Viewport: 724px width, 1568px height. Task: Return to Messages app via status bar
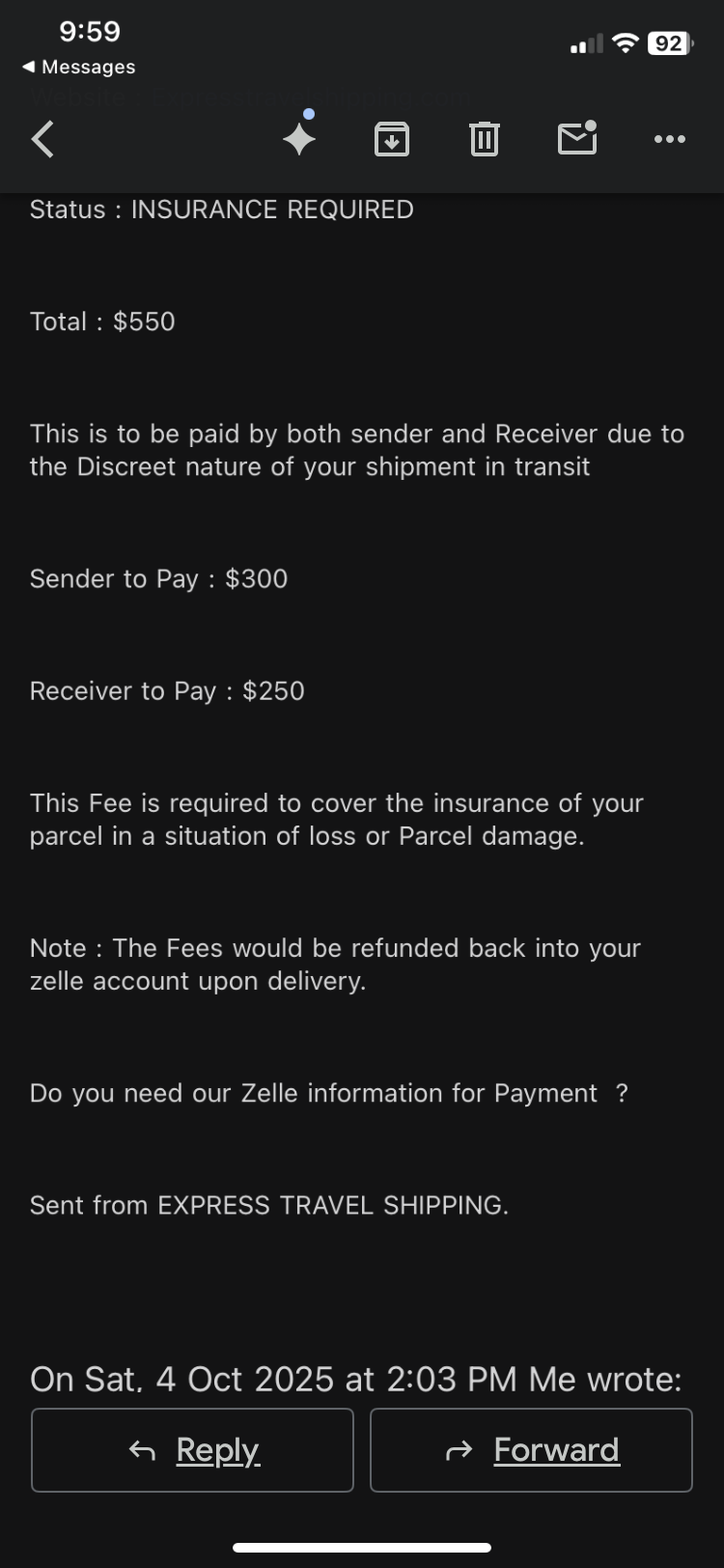pyautogui.click(x=78, y=67)
